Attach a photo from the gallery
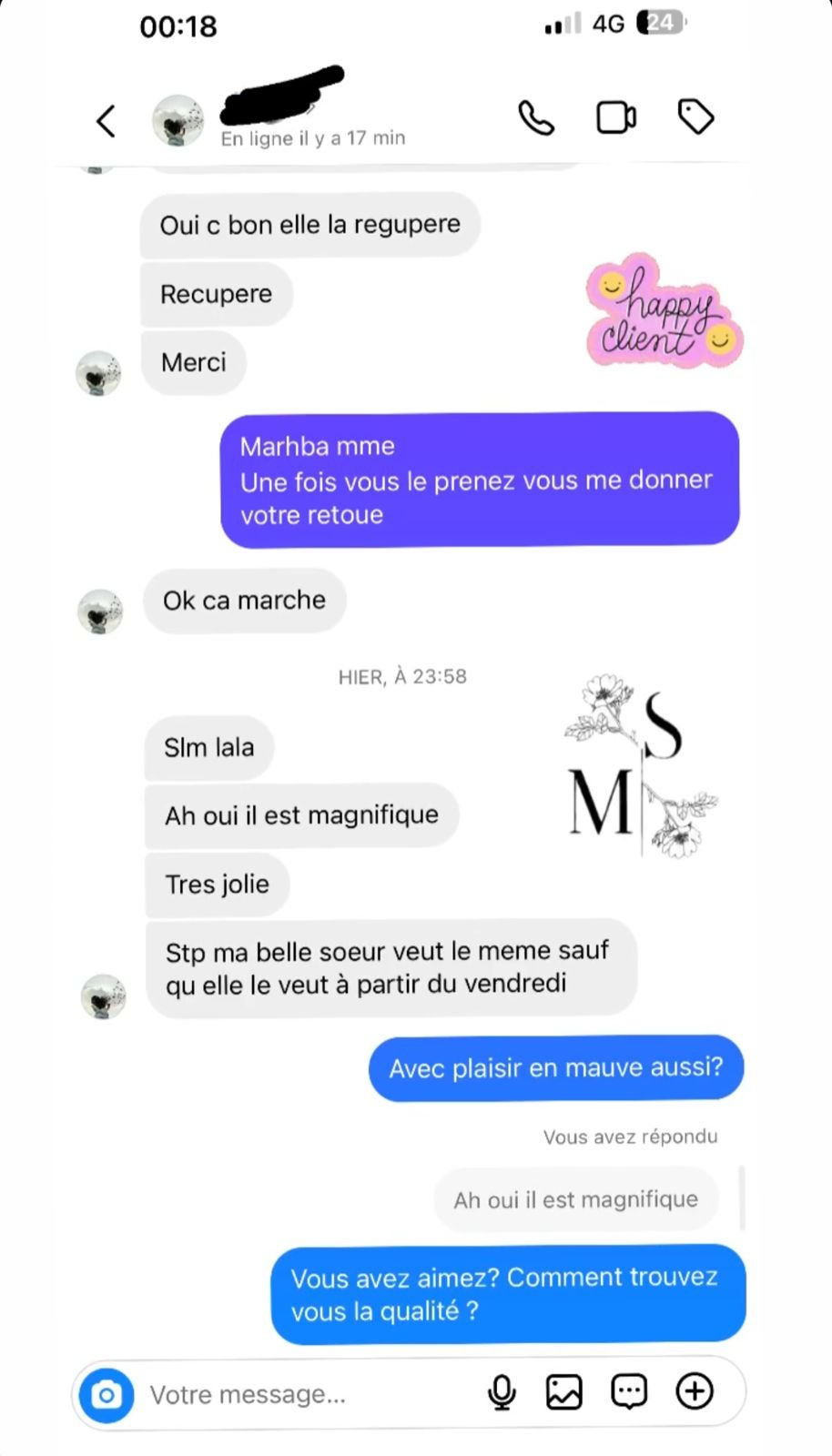 click(564, 1392)
